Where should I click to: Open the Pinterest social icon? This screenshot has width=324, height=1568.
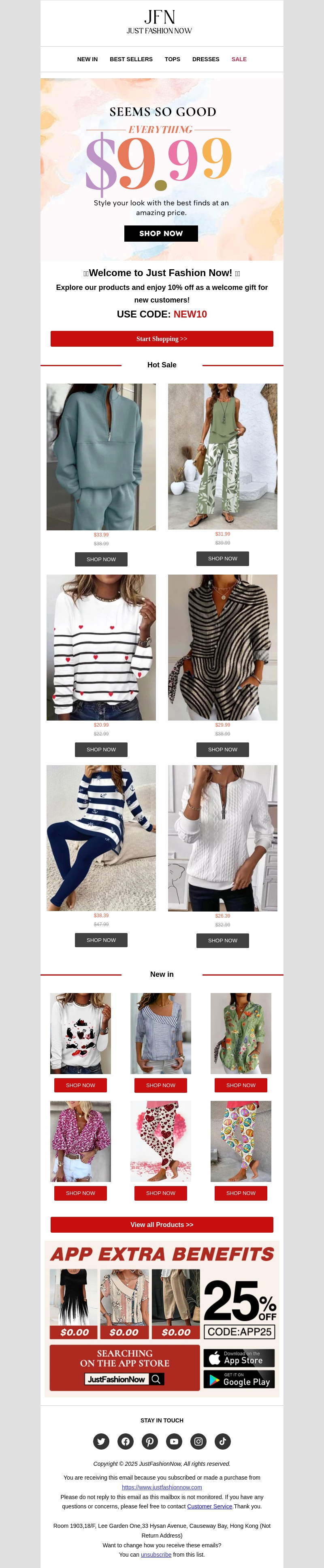click(149, 1441)
